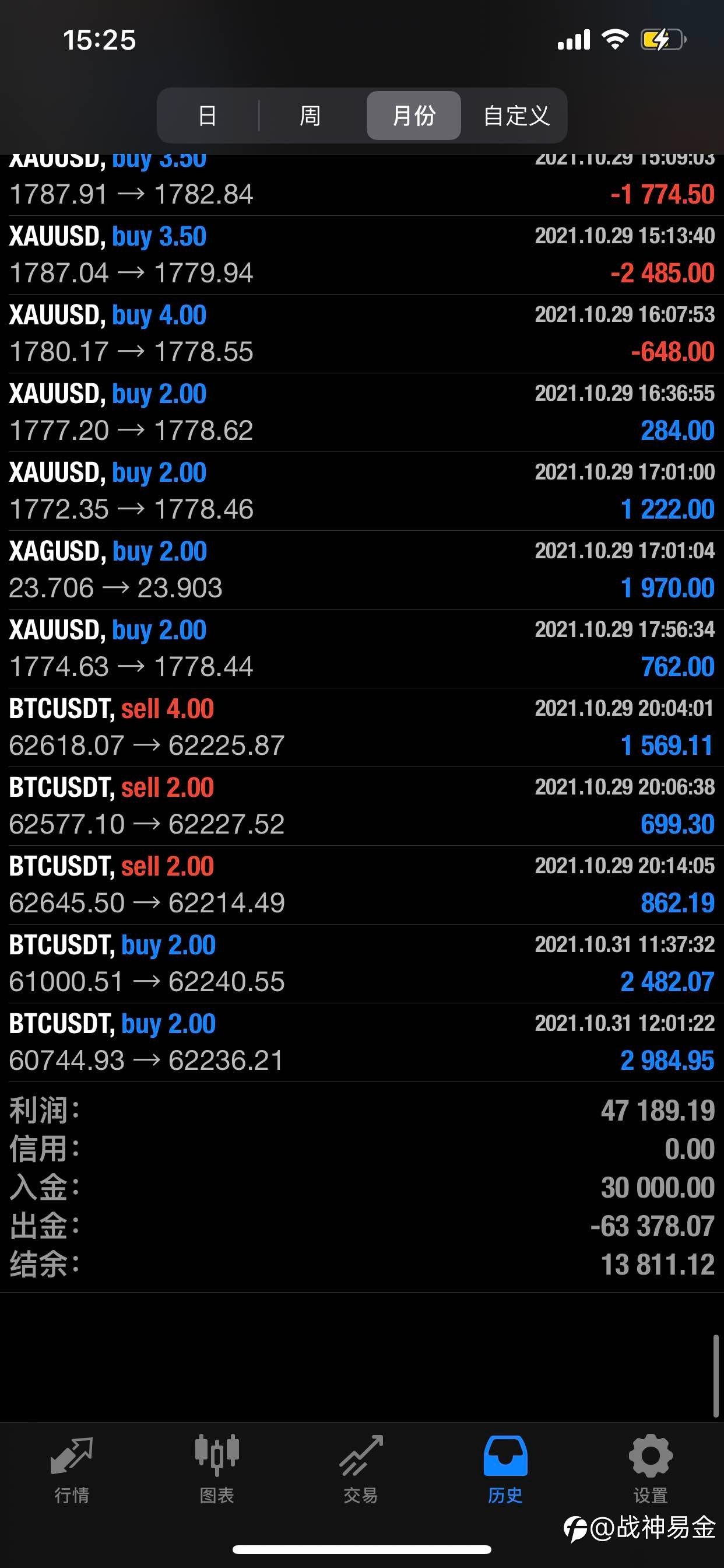Choose the 自定义 custom period
Image resolution: width=724 pixels, height=1568 pixels.
click(x=516, y=116)
